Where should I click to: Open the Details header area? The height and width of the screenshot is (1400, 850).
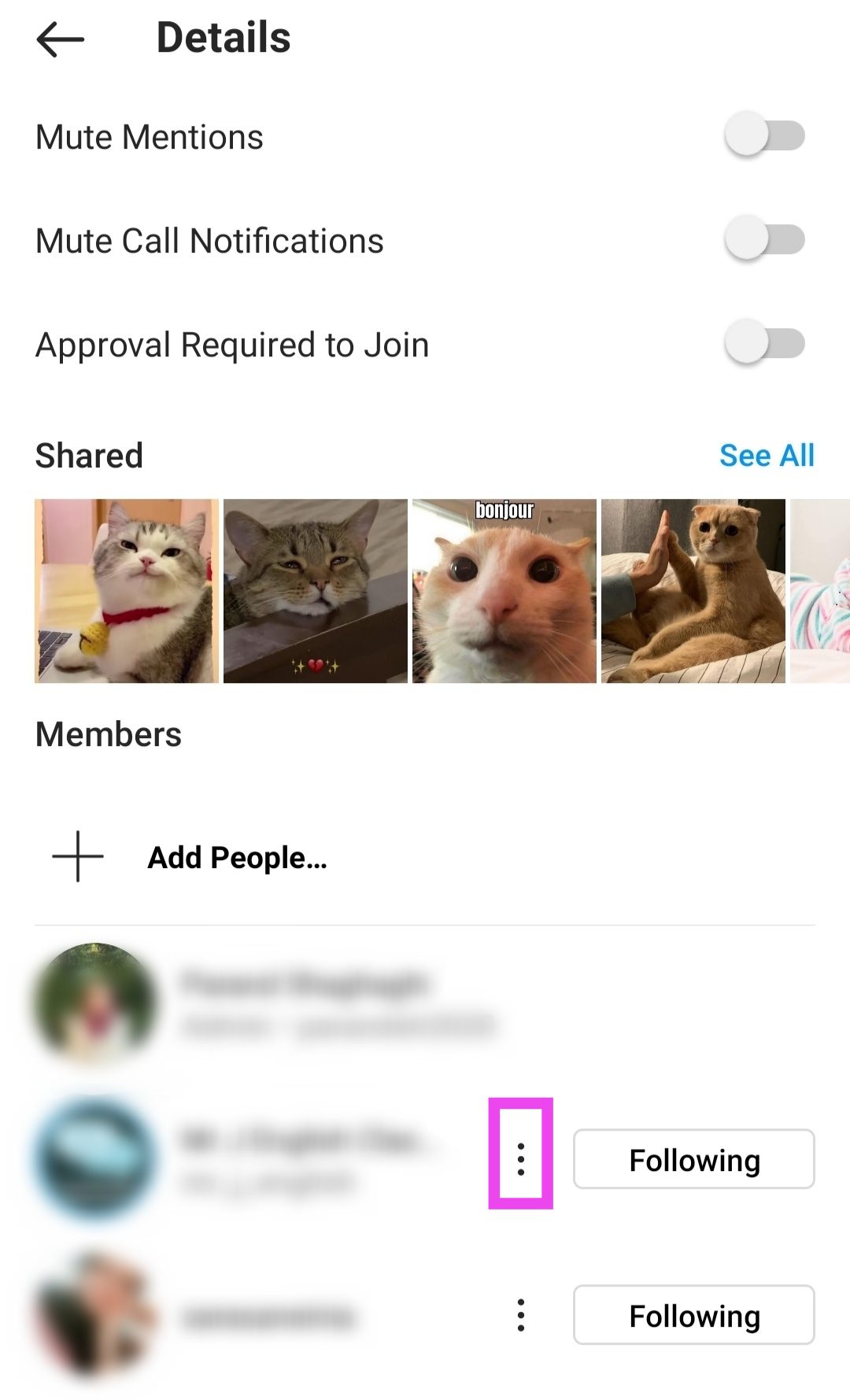coord(223,37)
